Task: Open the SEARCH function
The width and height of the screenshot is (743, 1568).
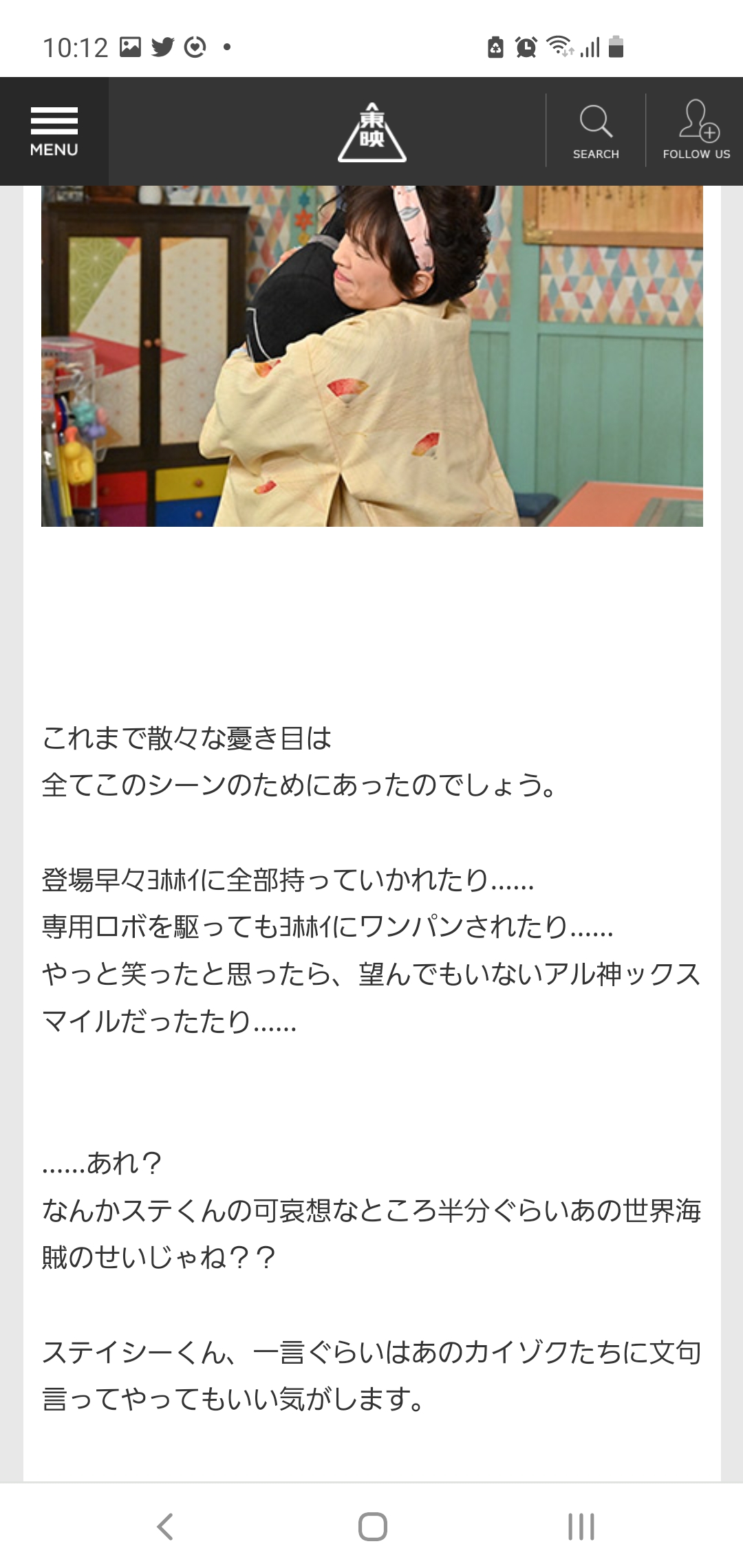Action: 596,132
